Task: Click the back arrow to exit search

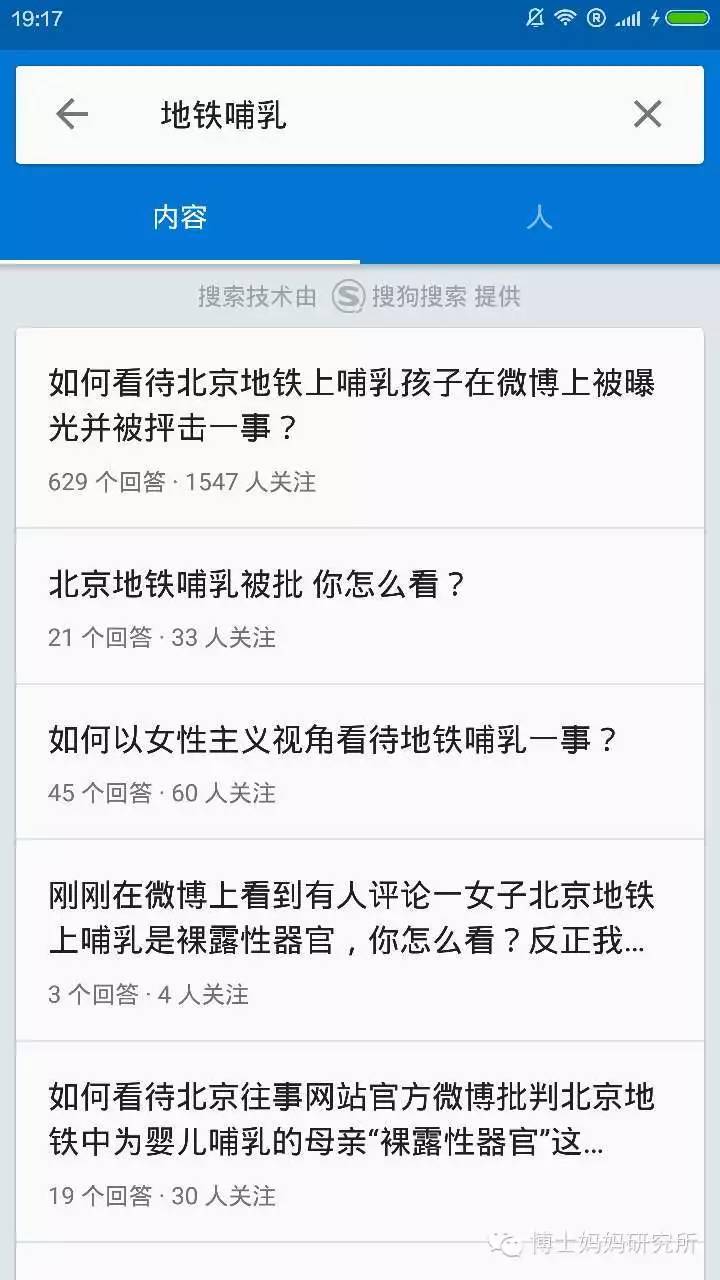Action: (71, 114)
